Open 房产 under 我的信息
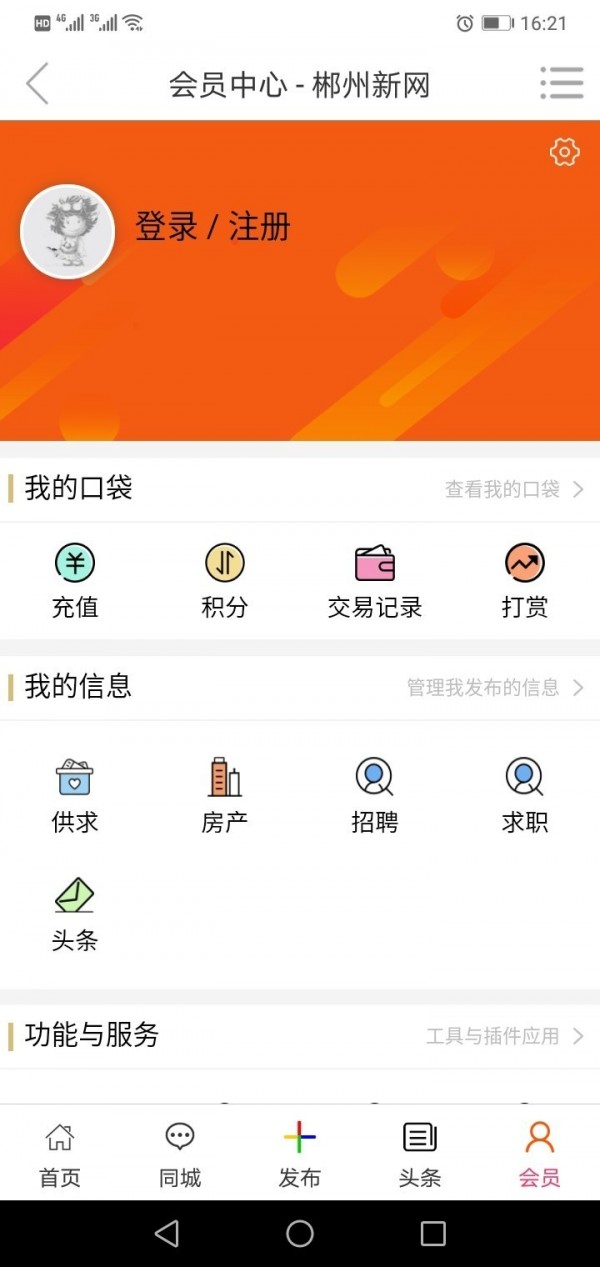This screenshot has width=600, height=1267. [x=225, y=795]
